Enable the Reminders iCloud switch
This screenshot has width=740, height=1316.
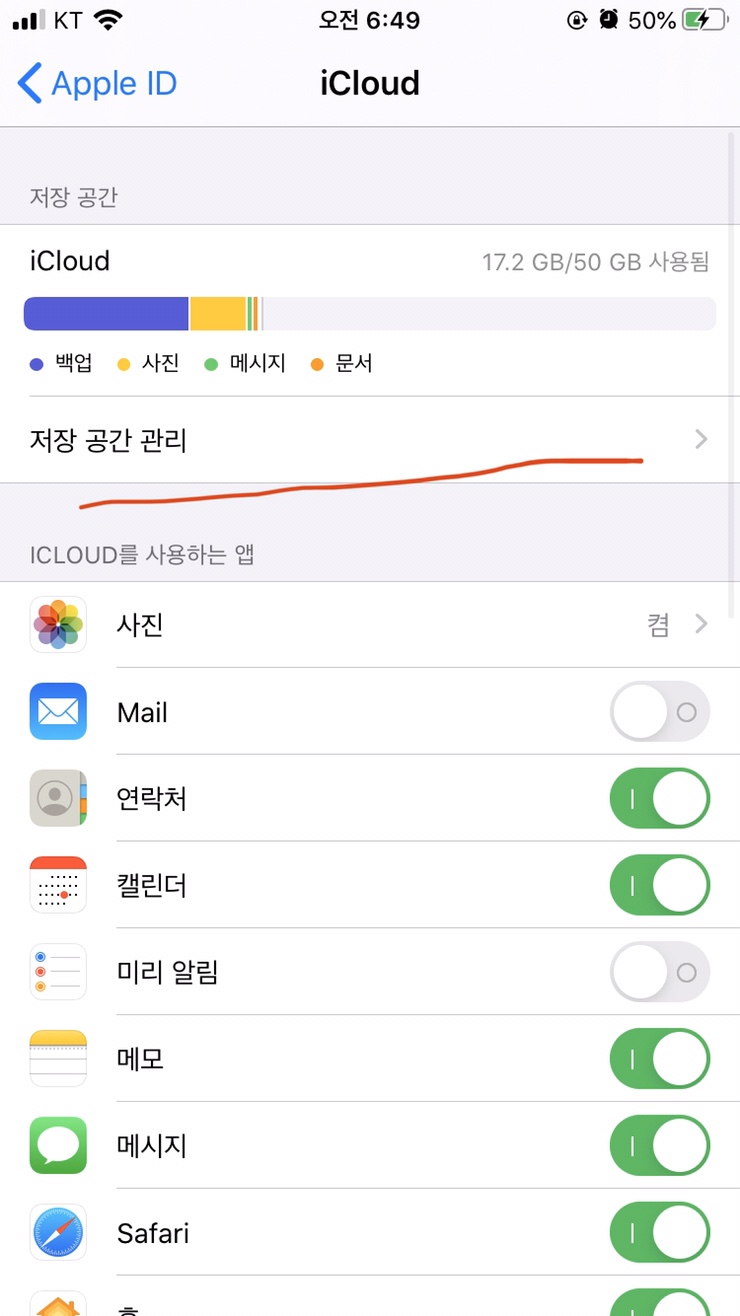659,972
